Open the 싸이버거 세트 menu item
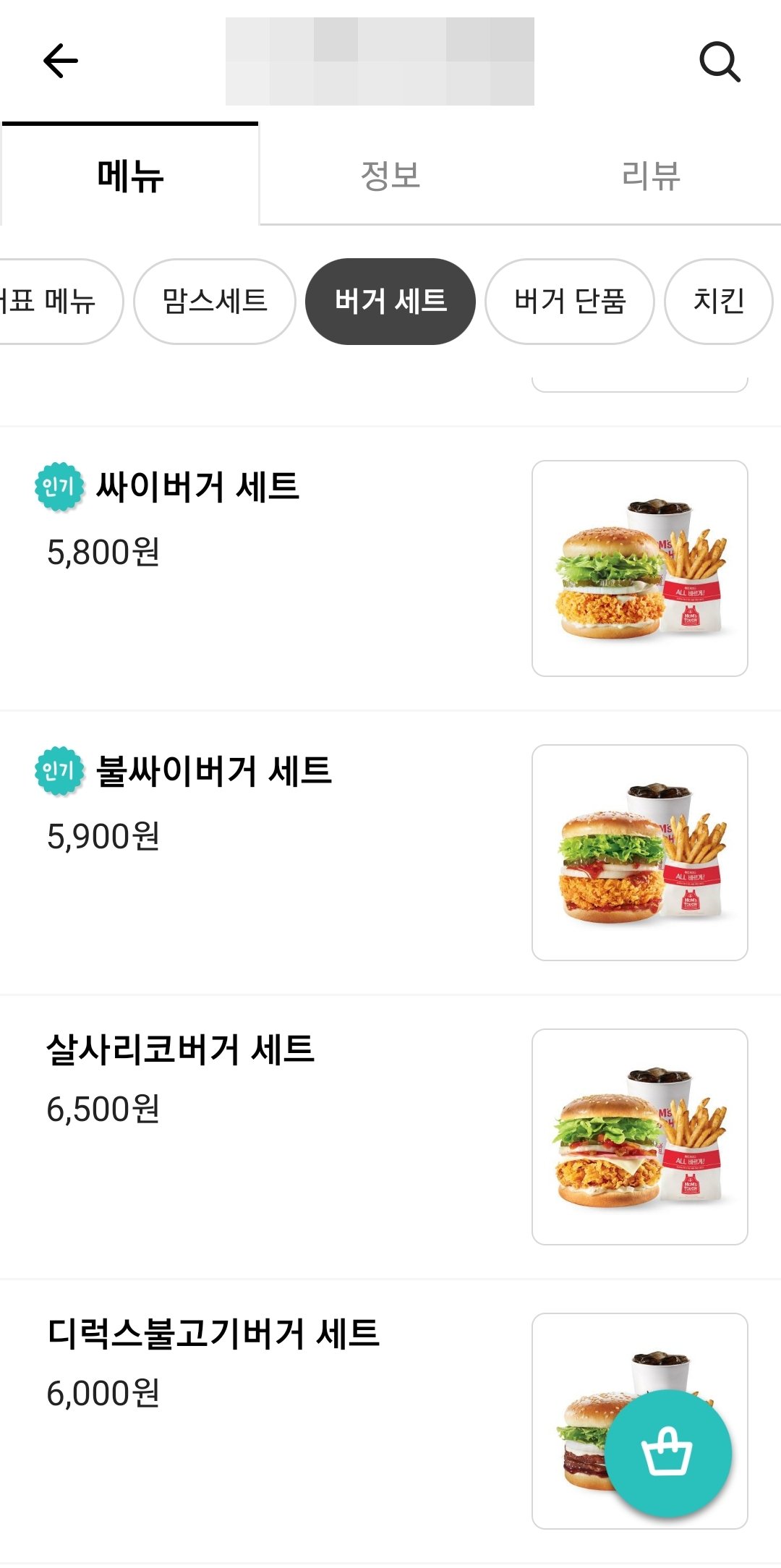Viewport: 781px width, 1568px height. coord(197,487)
